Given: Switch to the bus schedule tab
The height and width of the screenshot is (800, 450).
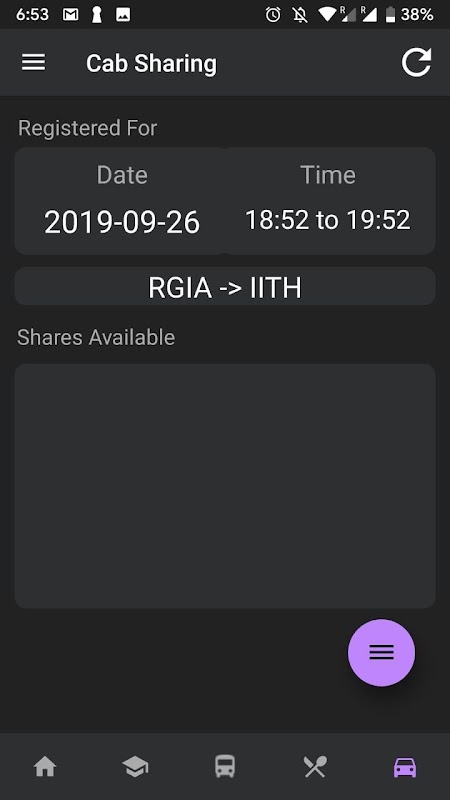Looking at the screenshot, I should (225, 766).
